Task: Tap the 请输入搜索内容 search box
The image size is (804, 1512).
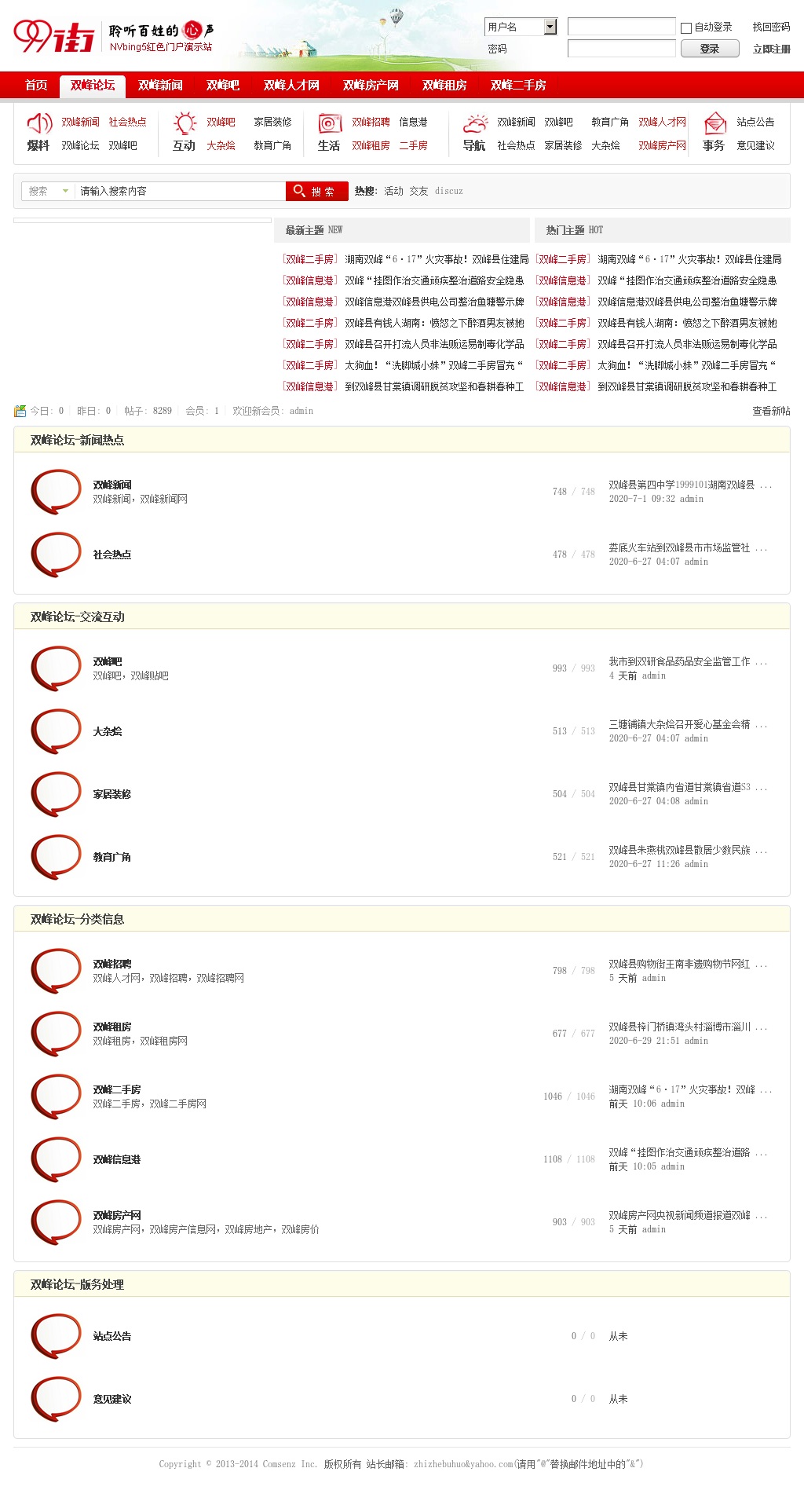Action: (x=181, y=191)
